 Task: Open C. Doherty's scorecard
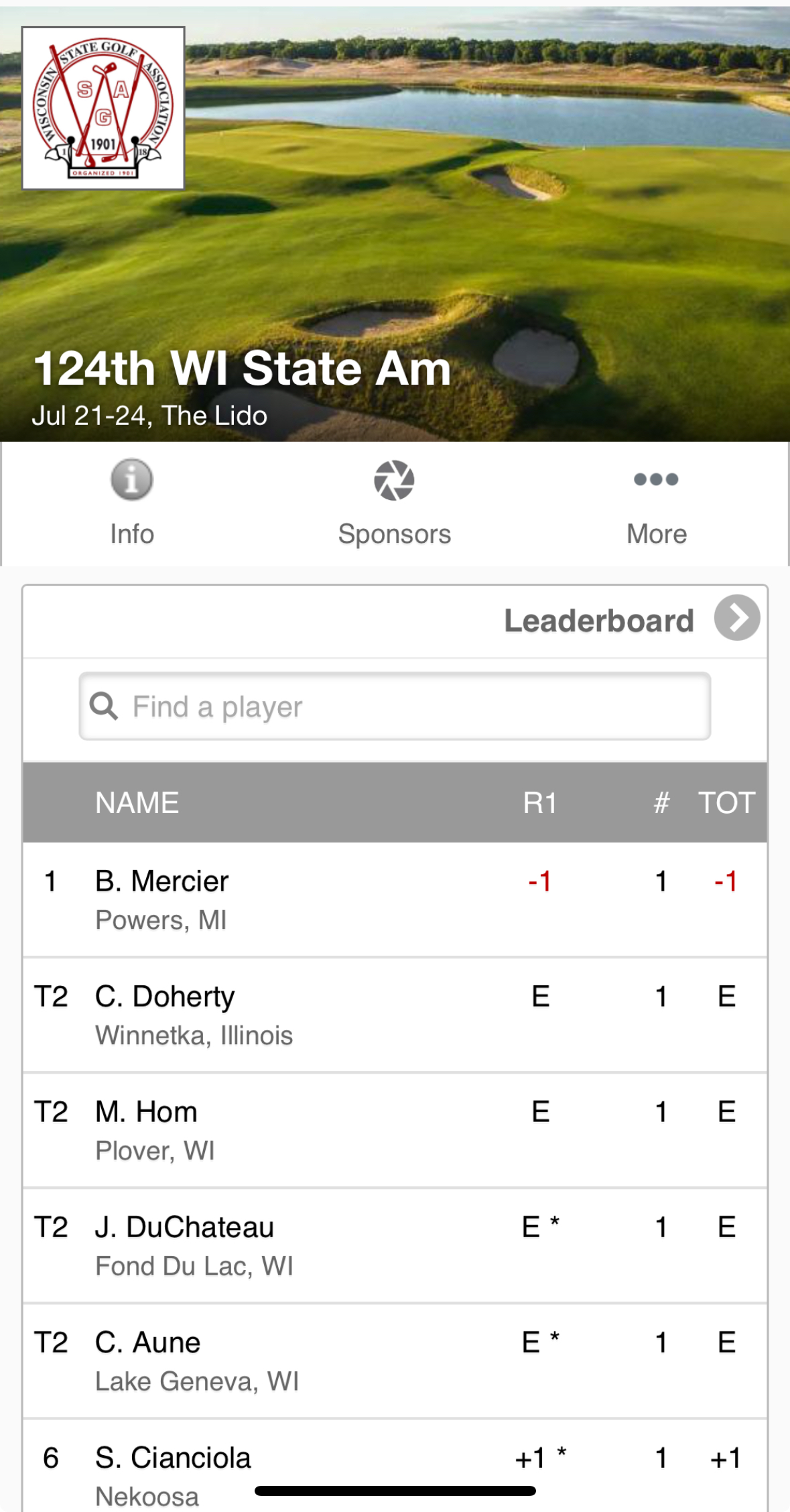pyautogui.click(x=395, y=1015)
